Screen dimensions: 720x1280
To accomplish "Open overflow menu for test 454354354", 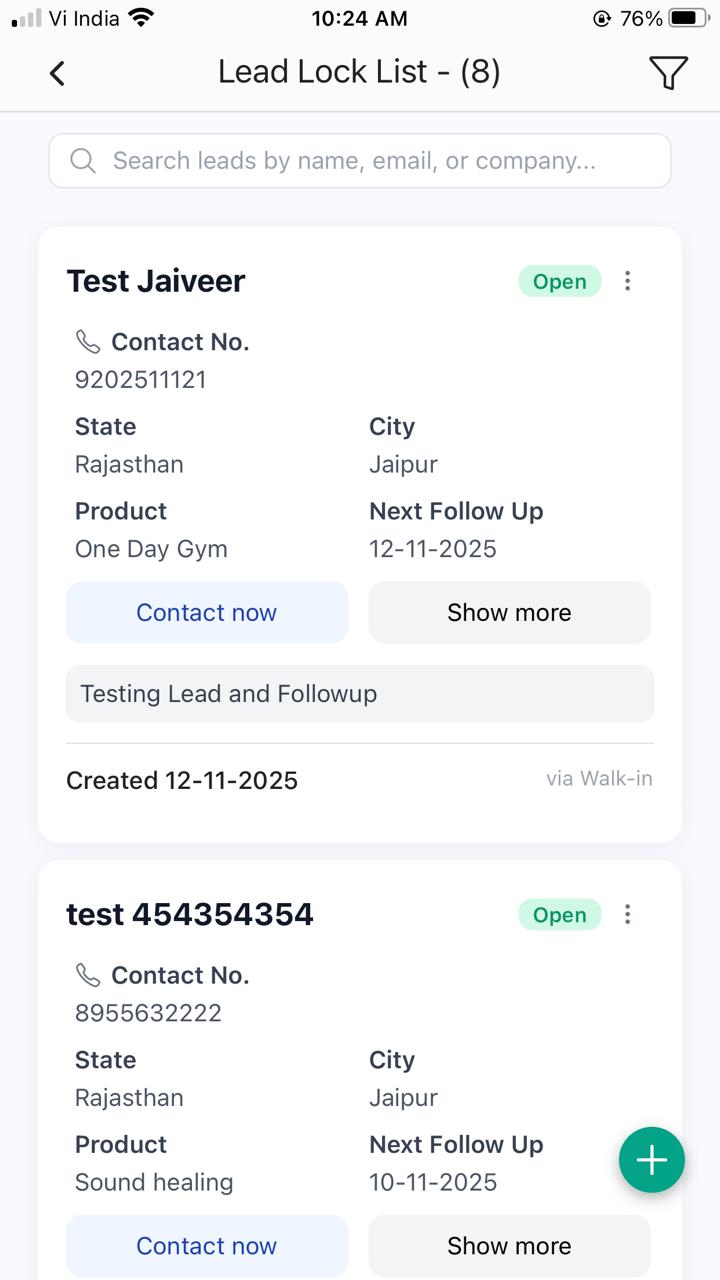I will 627,914.
